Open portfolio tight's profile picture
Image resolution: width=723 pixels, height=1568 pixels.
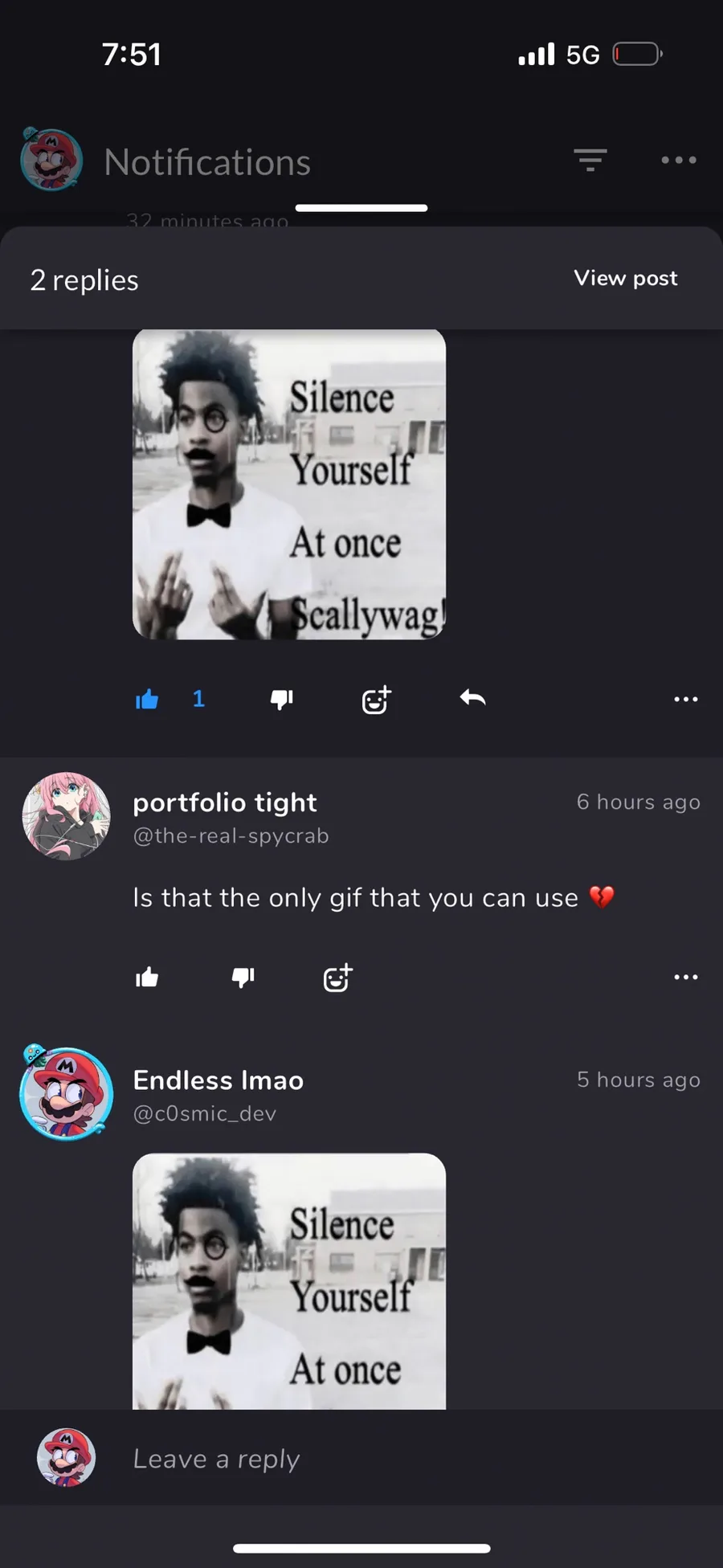click(x=67, y=816)
